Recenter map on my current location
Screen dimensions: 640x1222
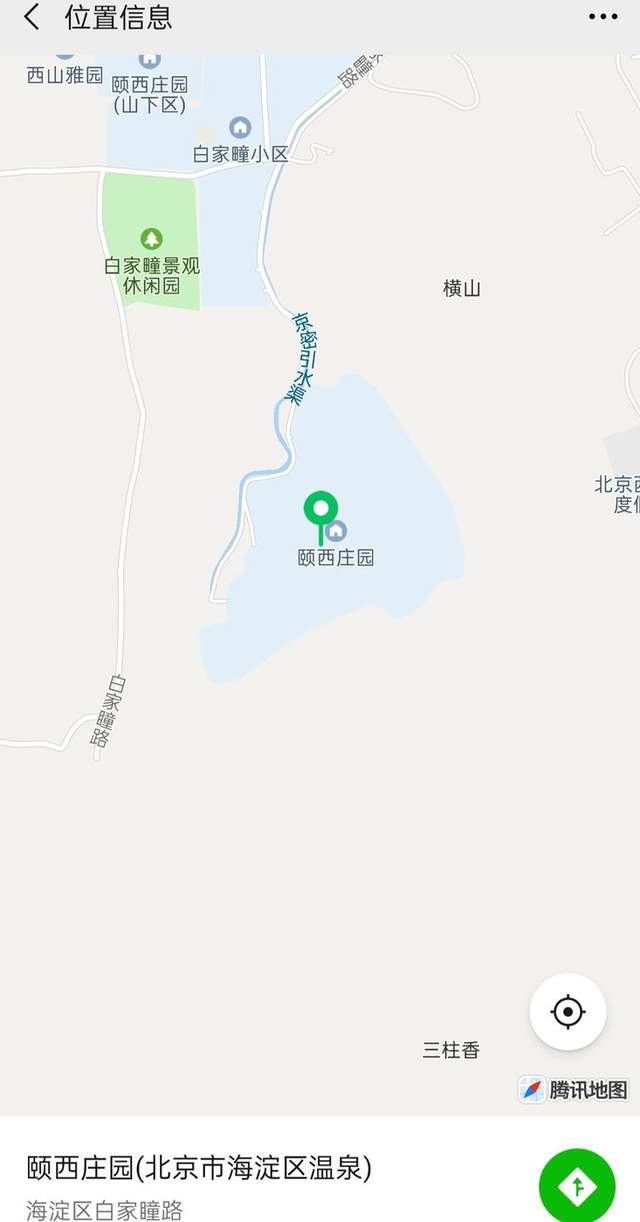click(x=567, y=1012)
